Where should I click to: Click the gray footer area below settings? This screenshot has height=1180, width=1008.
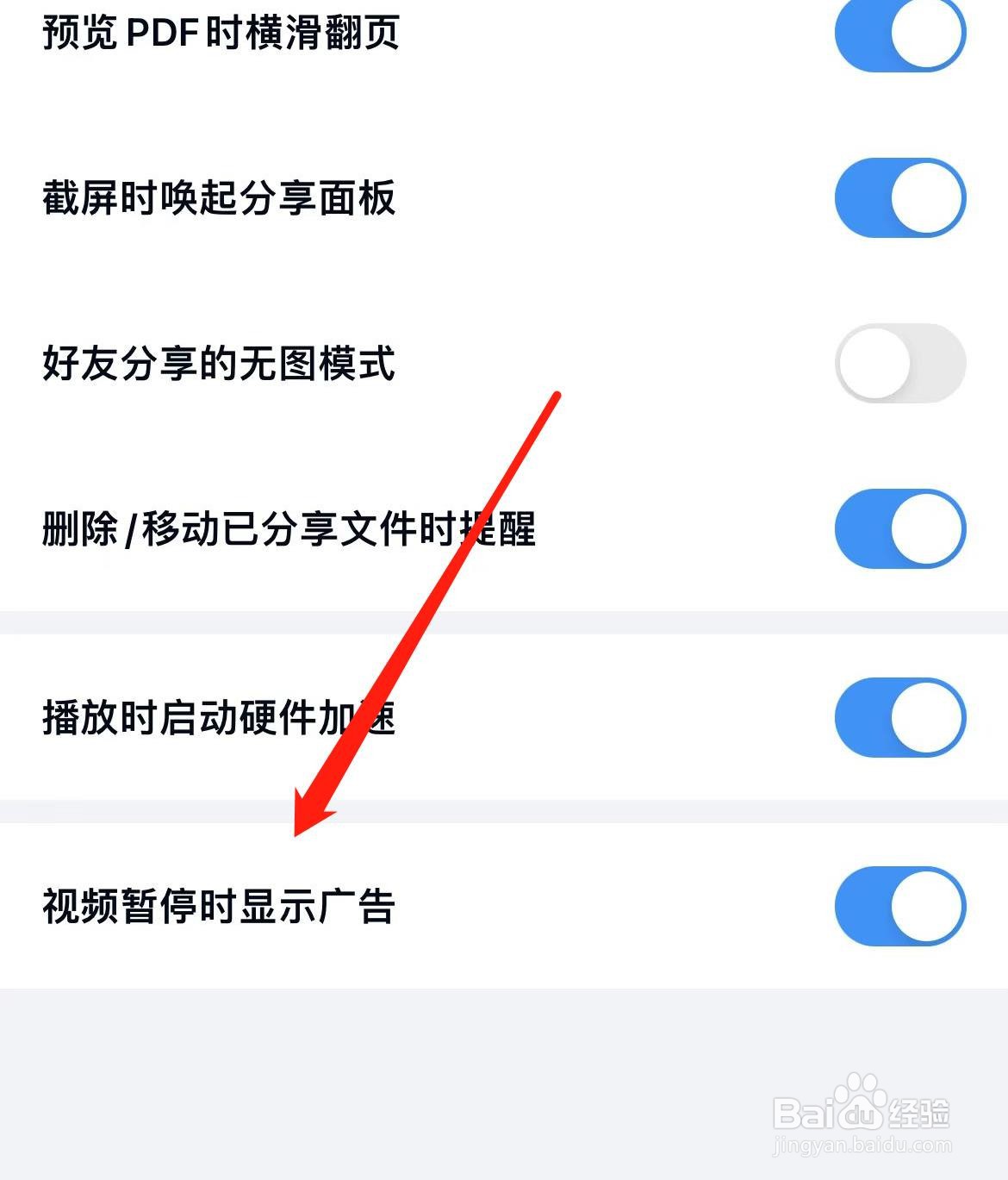click(x=345, y=1077)
